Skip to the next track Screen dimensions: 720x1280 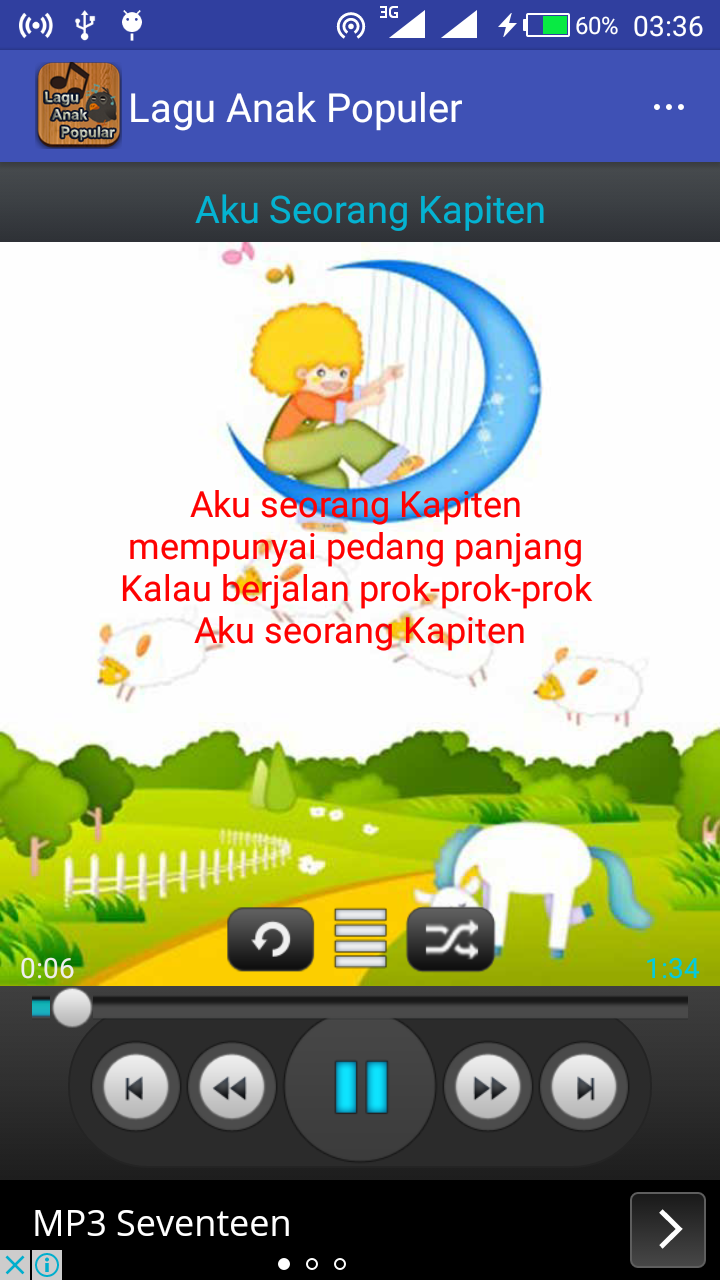point(585,1087)
